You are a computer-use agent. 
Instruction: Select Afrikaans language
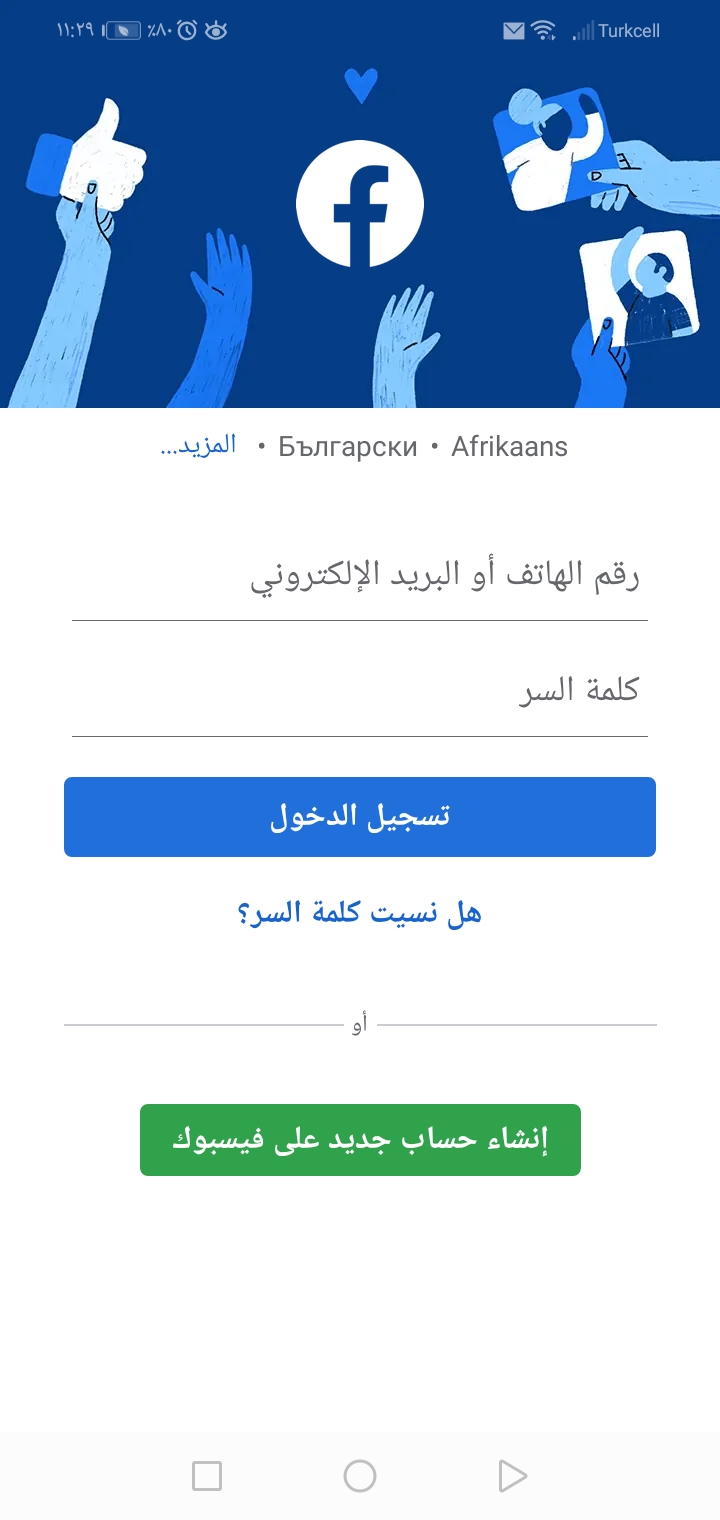(x=509, y=447)
